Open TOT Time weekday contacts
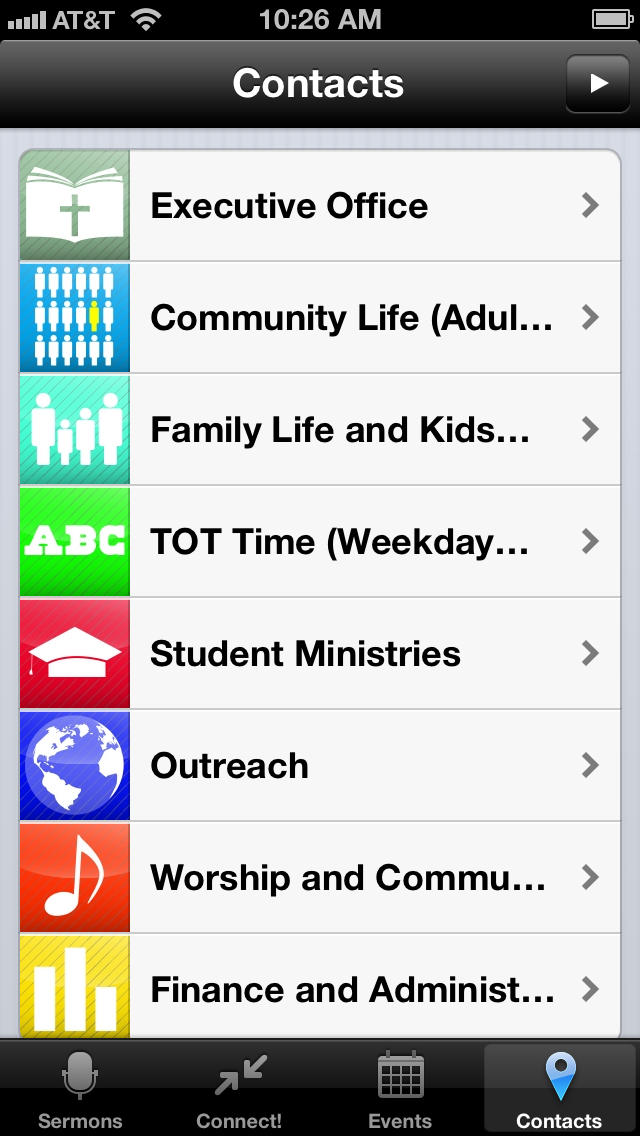 320,541
